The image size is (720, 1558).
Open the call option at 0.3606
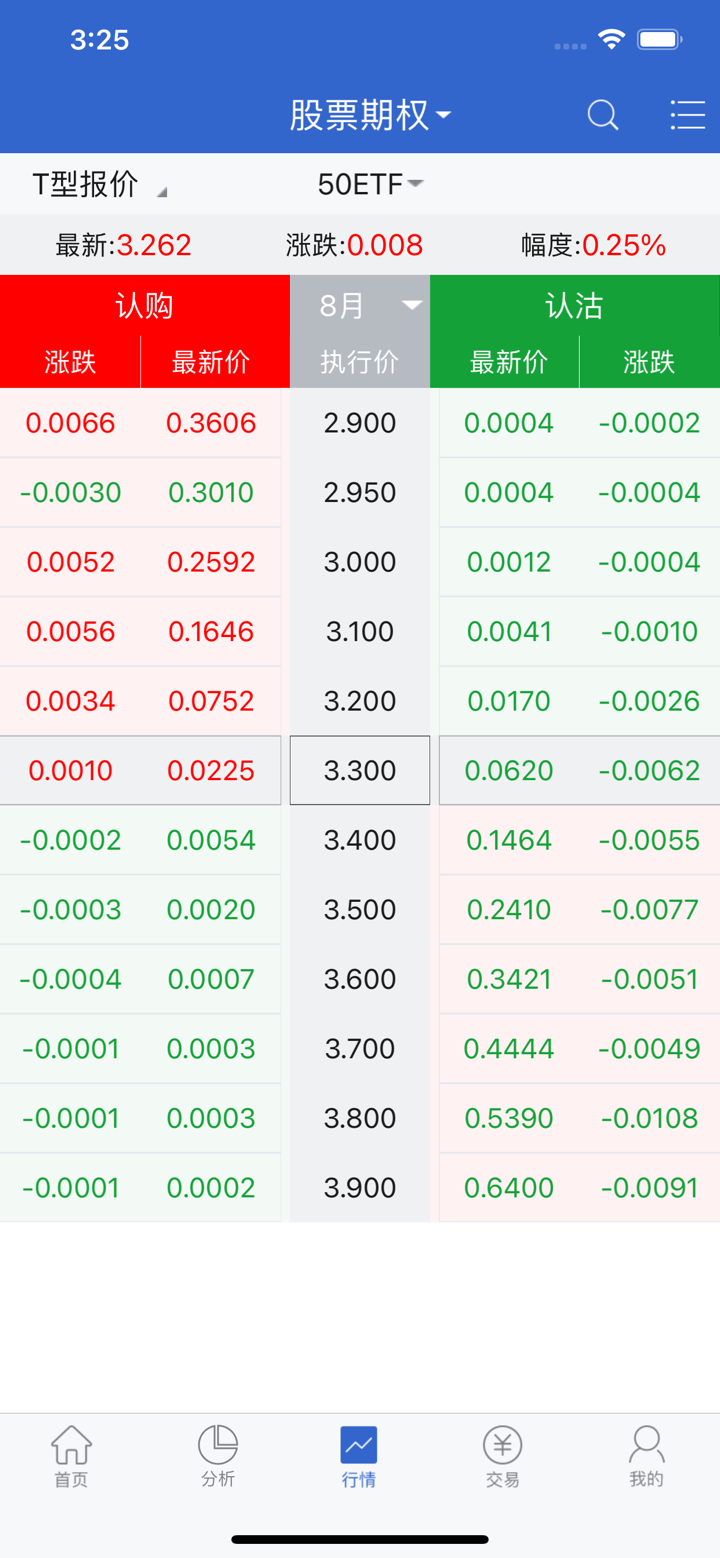coord(211,423)
